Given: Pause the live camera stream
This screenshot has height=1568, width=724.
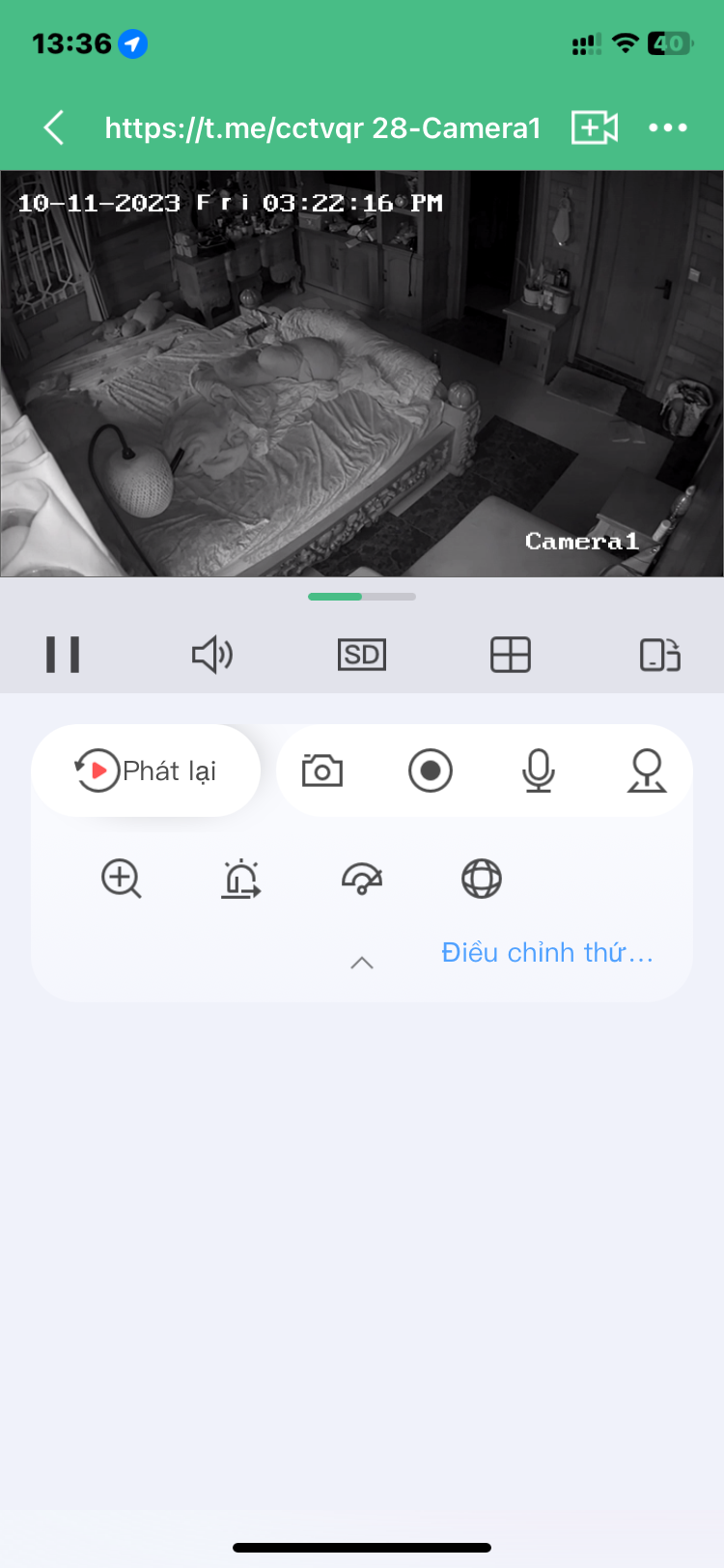Looking at the screenshot, I should click(63, 655).
